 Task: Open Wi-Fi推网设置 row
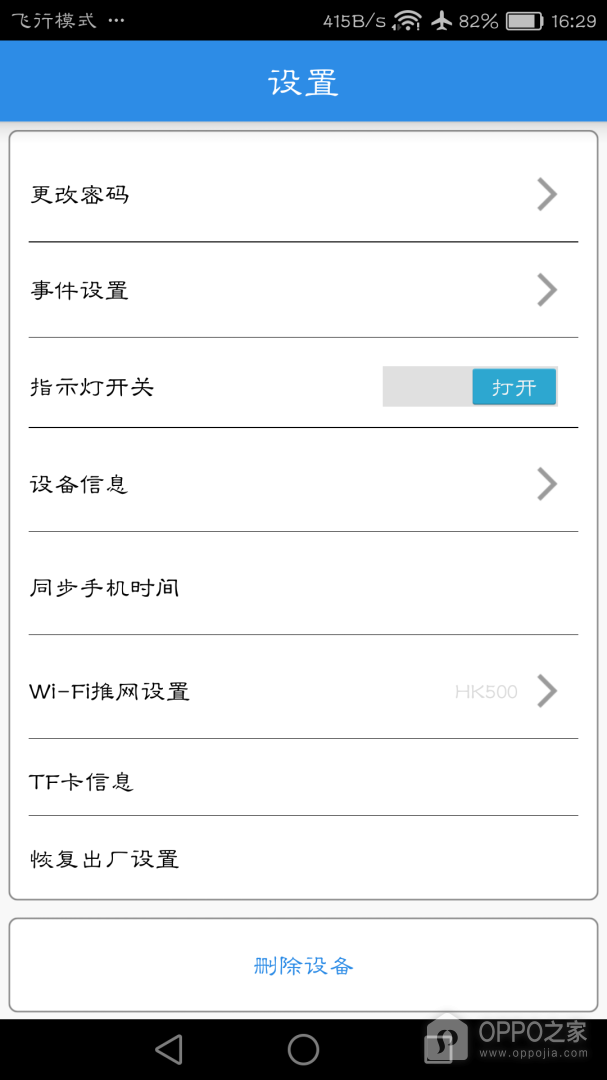(x=303, y=691)
